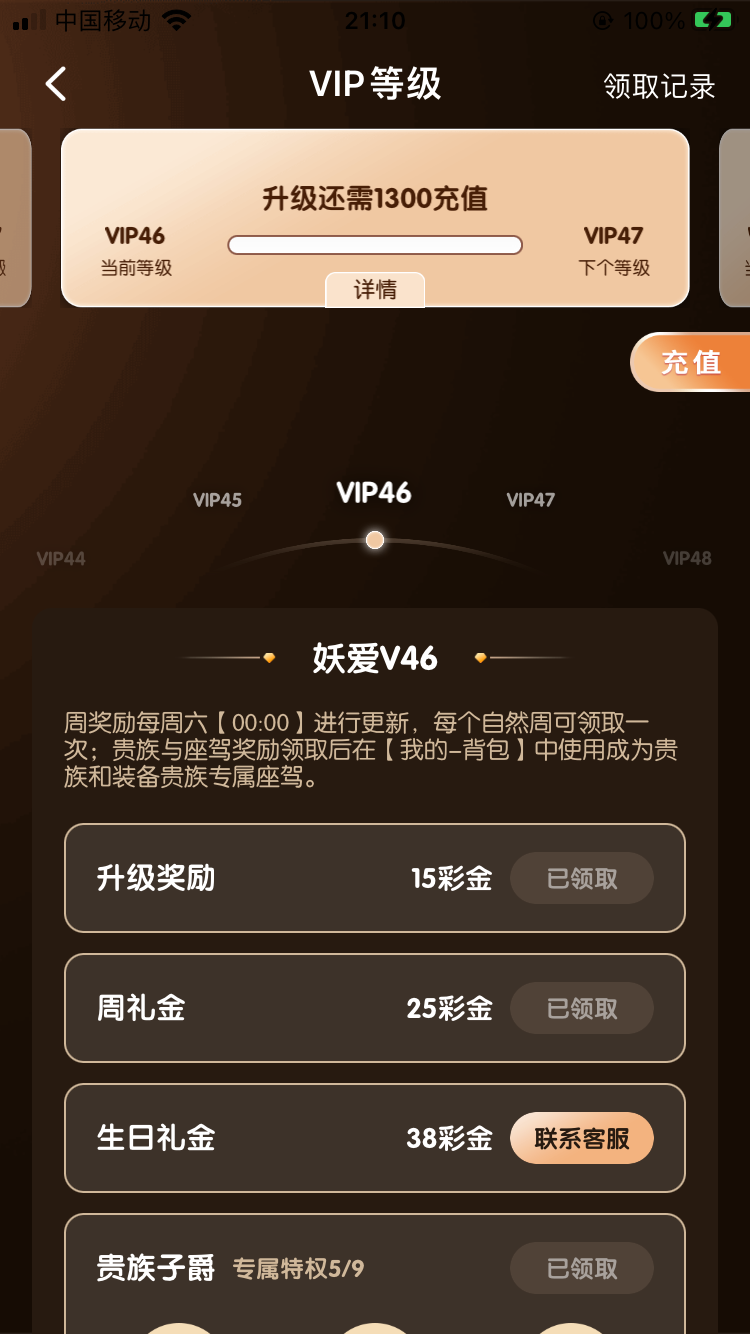Tap 已领取 button for 升级奖励
This screenshot has height=1334, width=750.
coord(582,879)
